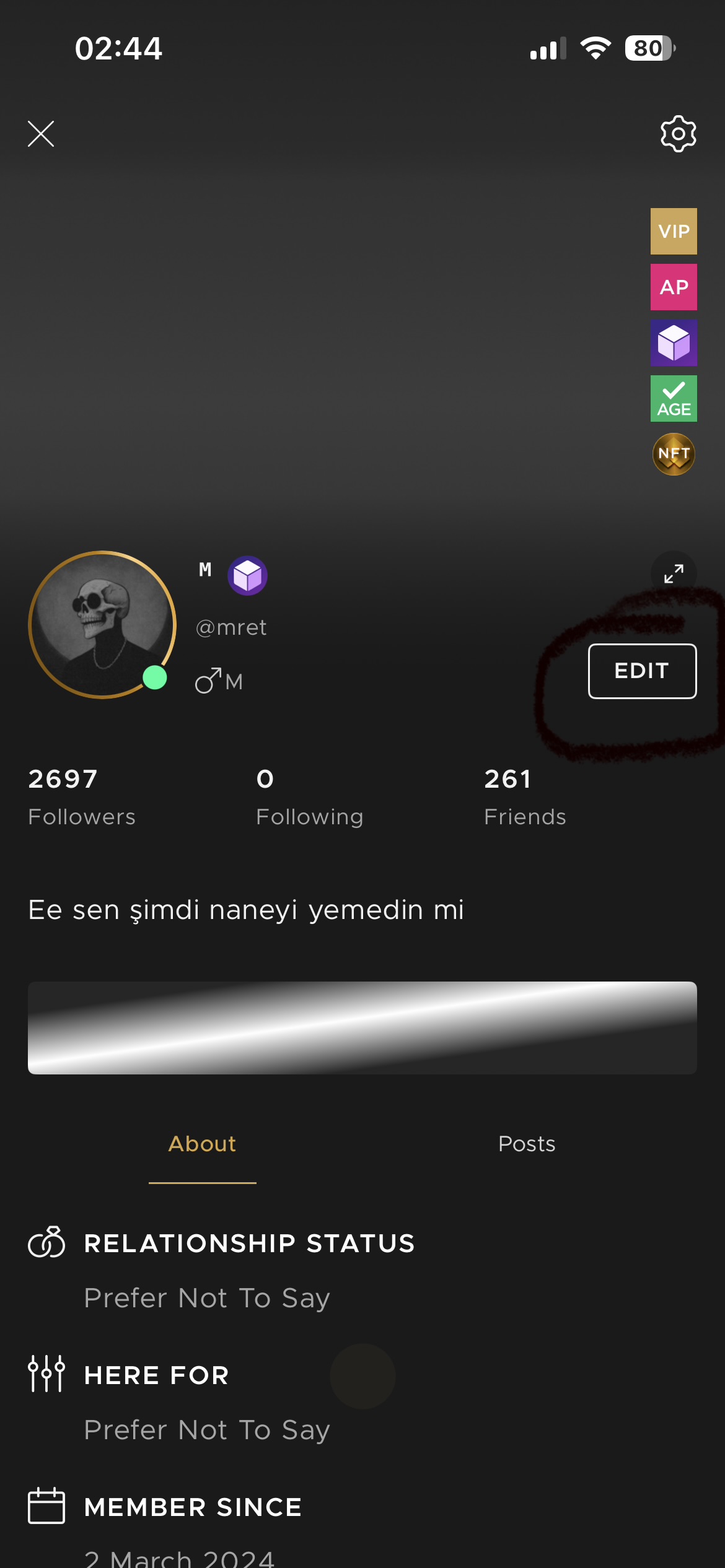Close the profile with the X

pos(41,134)
